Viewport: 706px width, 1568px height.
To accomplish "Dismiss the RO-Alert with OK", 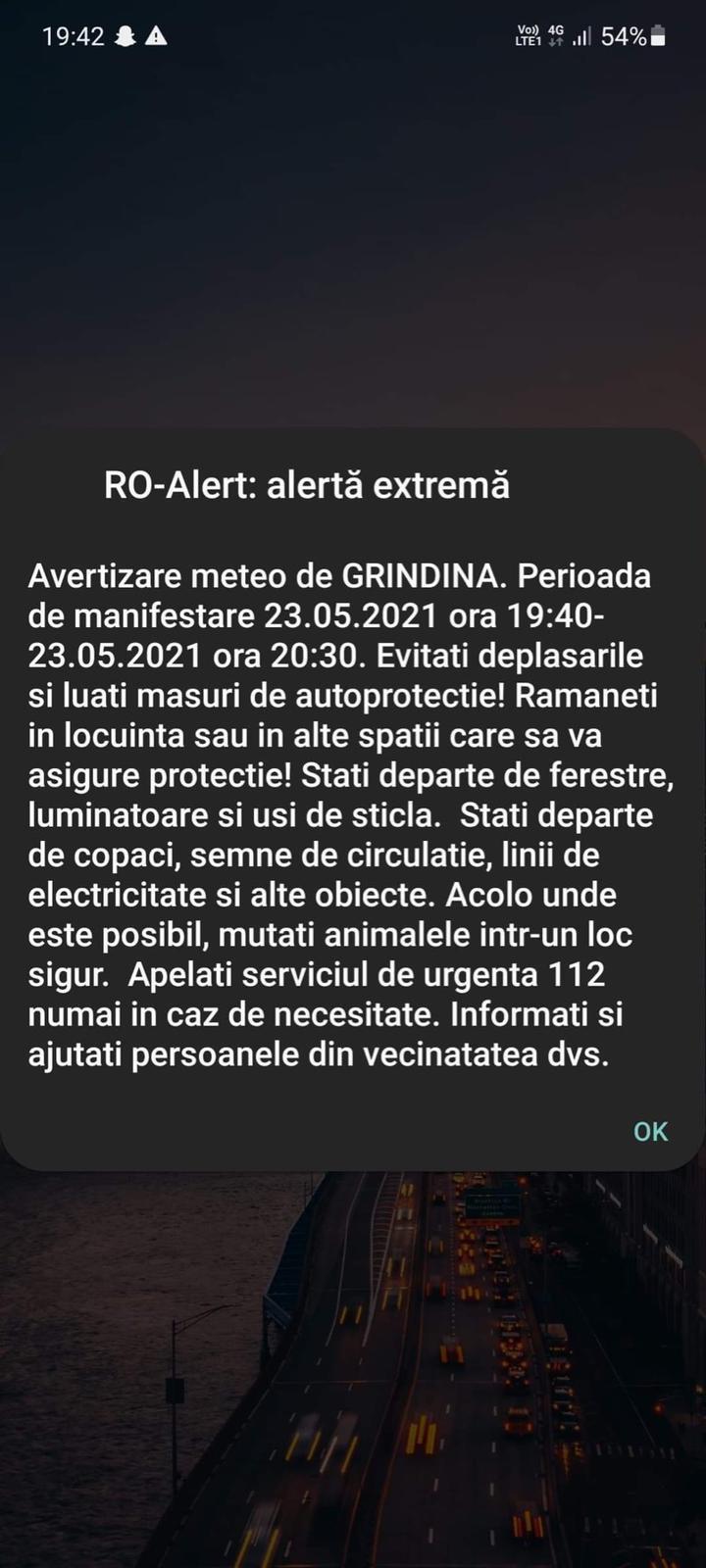I will [650, 1131].
